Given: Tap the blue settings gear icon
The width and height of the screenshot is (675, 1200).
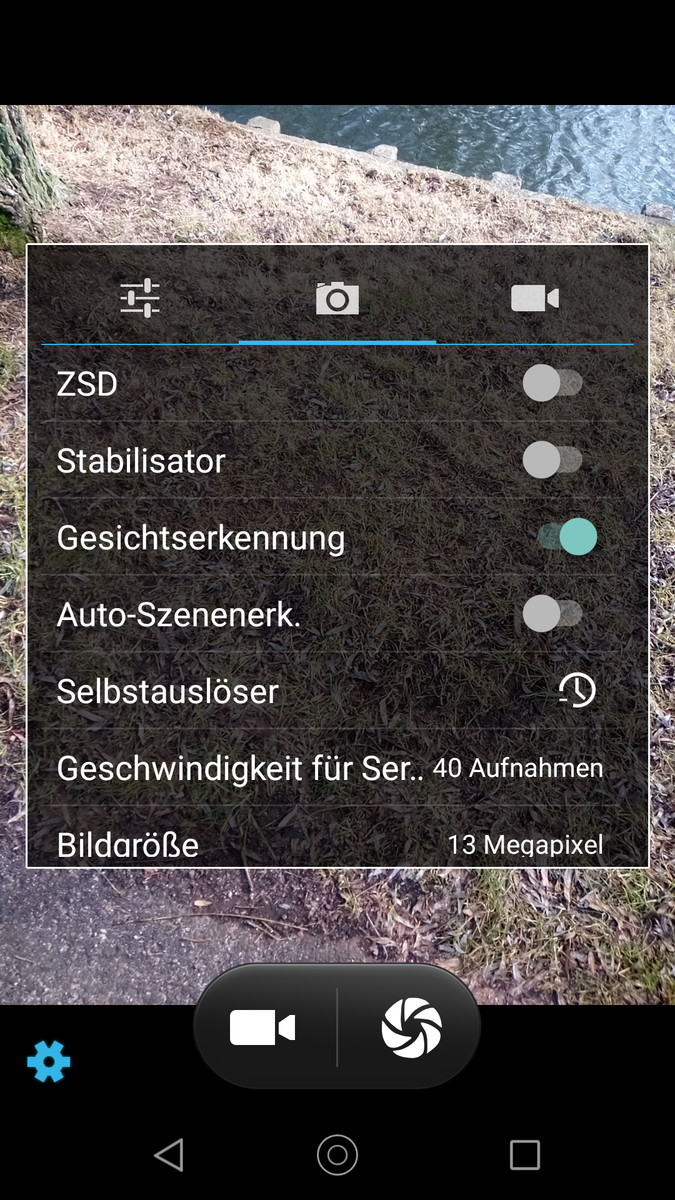Looking at the screenshot, I should tap(49, 1061).
